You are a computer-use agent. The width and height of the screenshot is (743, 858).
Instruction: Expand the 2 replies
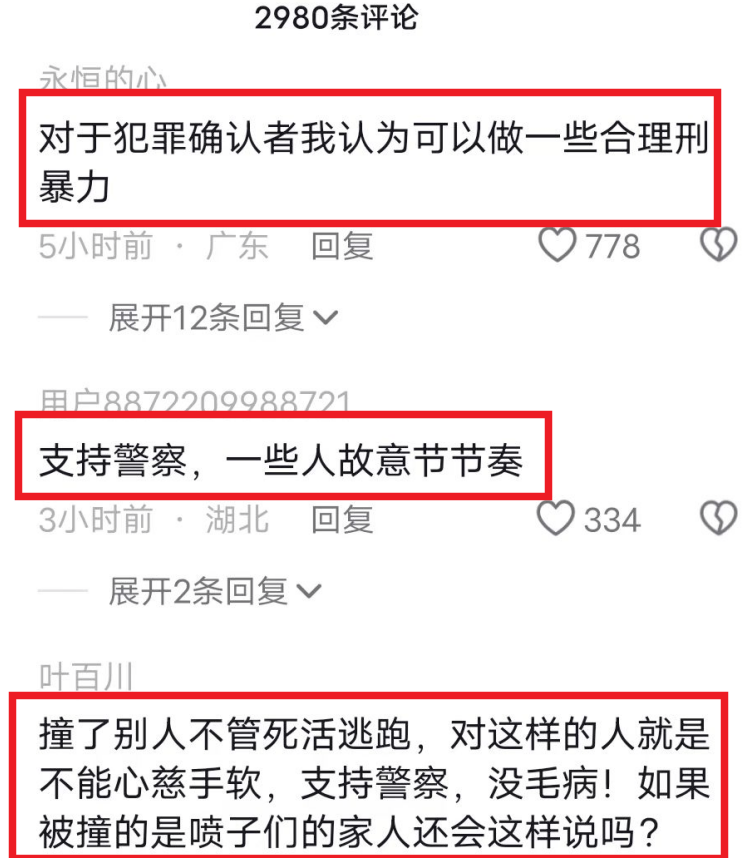click(215, 592)
